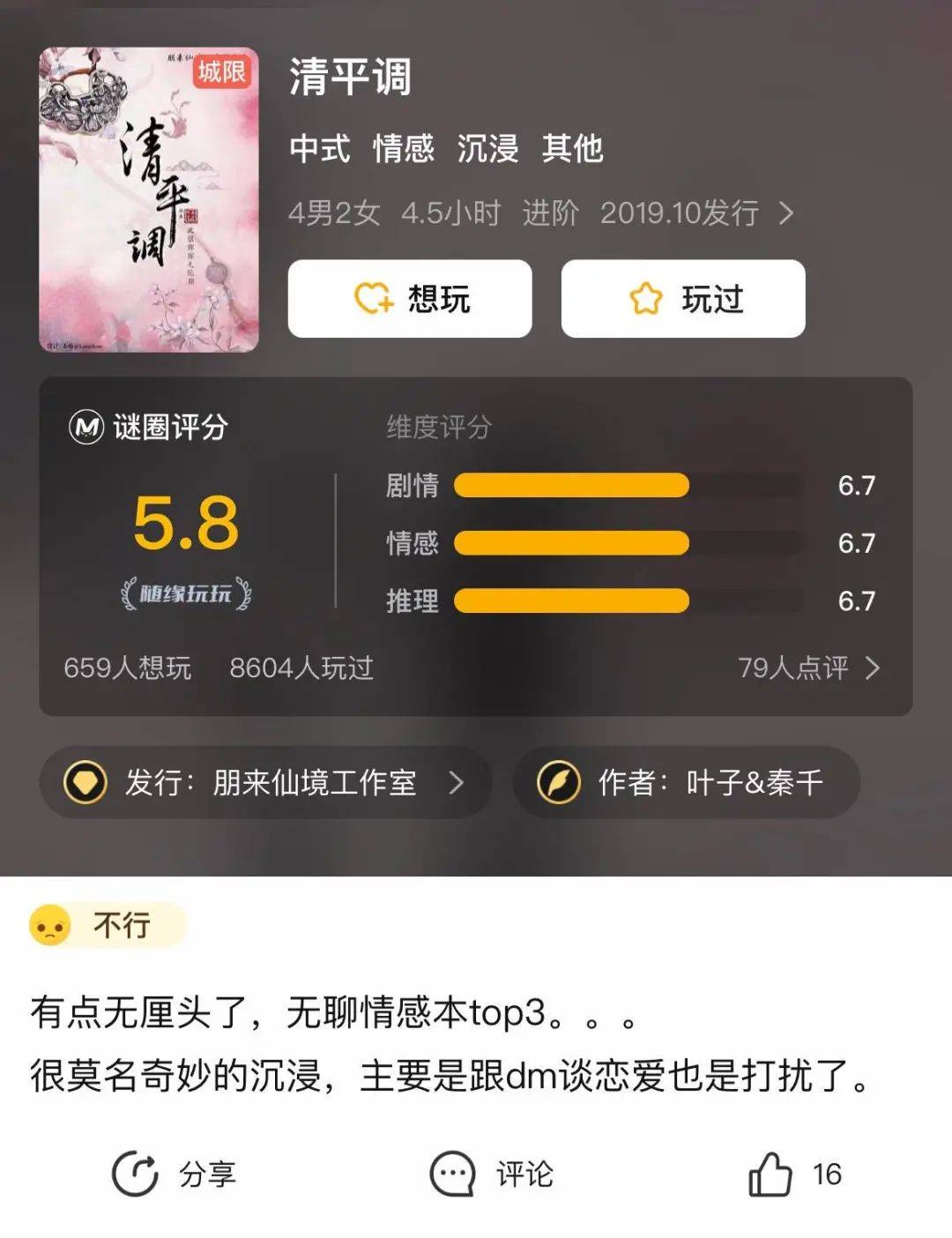
Task: Comment on this review via 评论
Action: pyautogui.click(x=491, y=1175)
